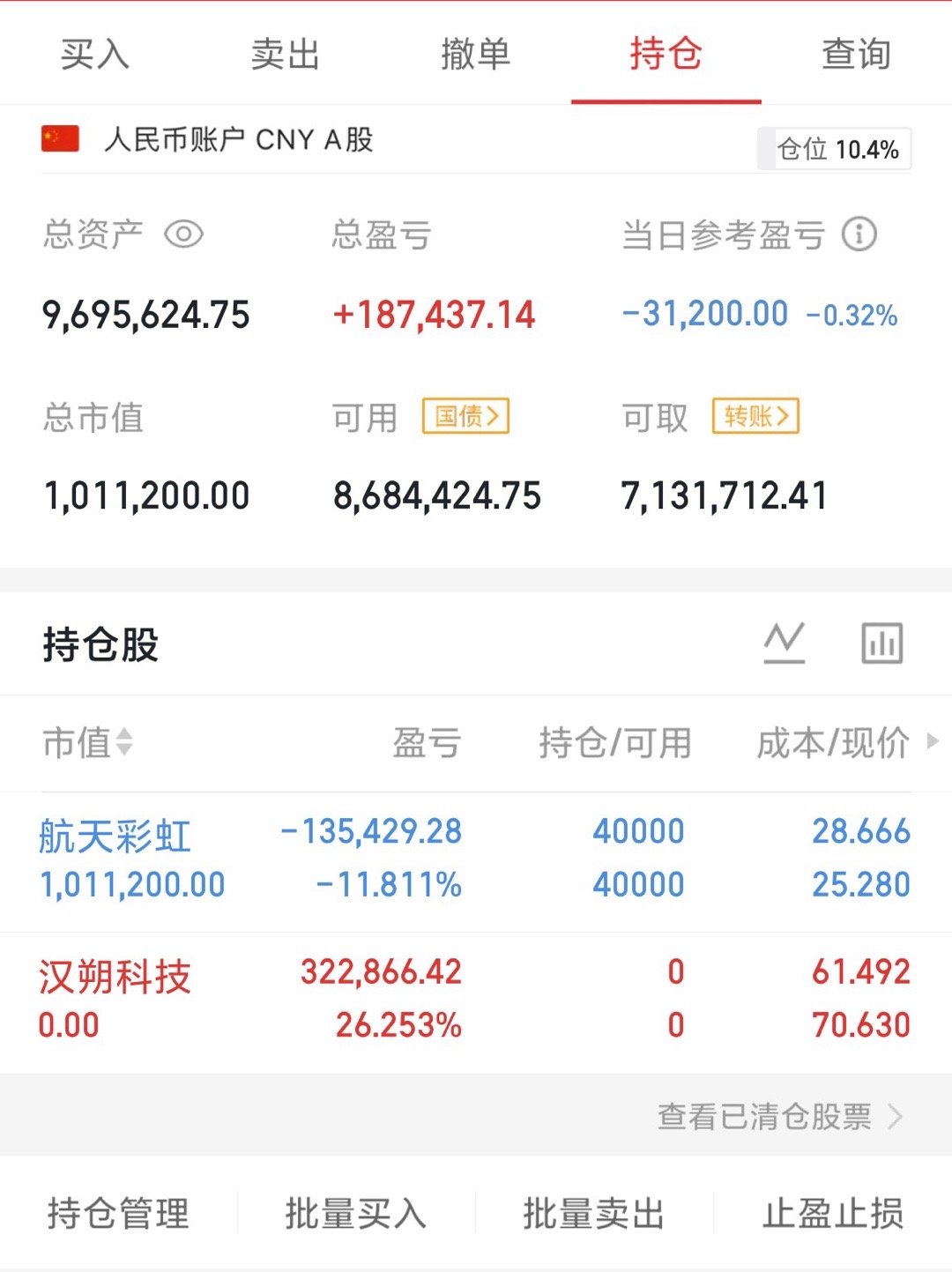The width and height of the screenshot is (952, 1272).
Task: Tap the info icon beside 当日参考盈亏
Action: coord(858,234)
